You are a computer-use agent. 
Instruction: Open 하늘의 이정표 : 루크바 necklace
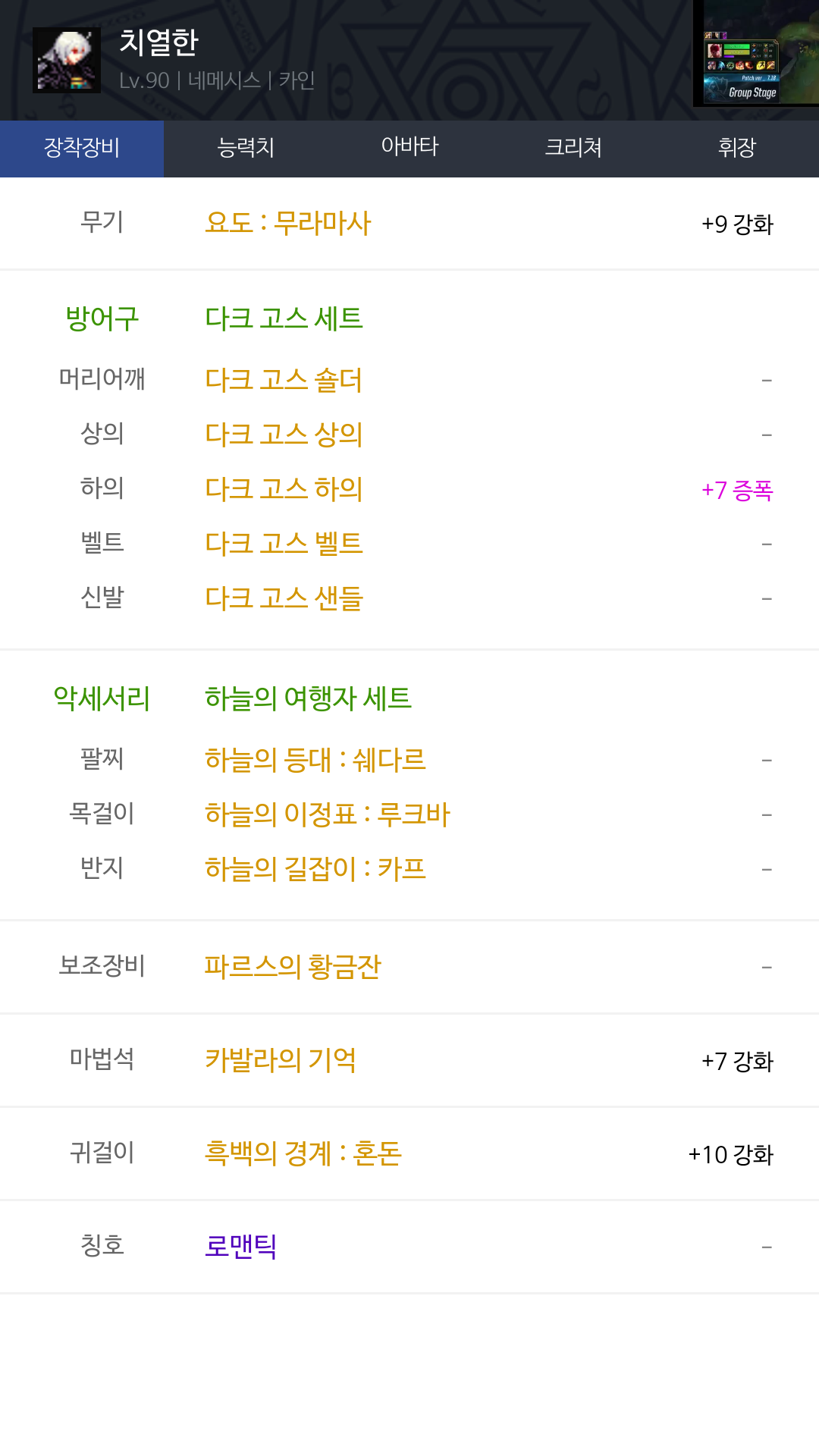click(x=328, y=814)
